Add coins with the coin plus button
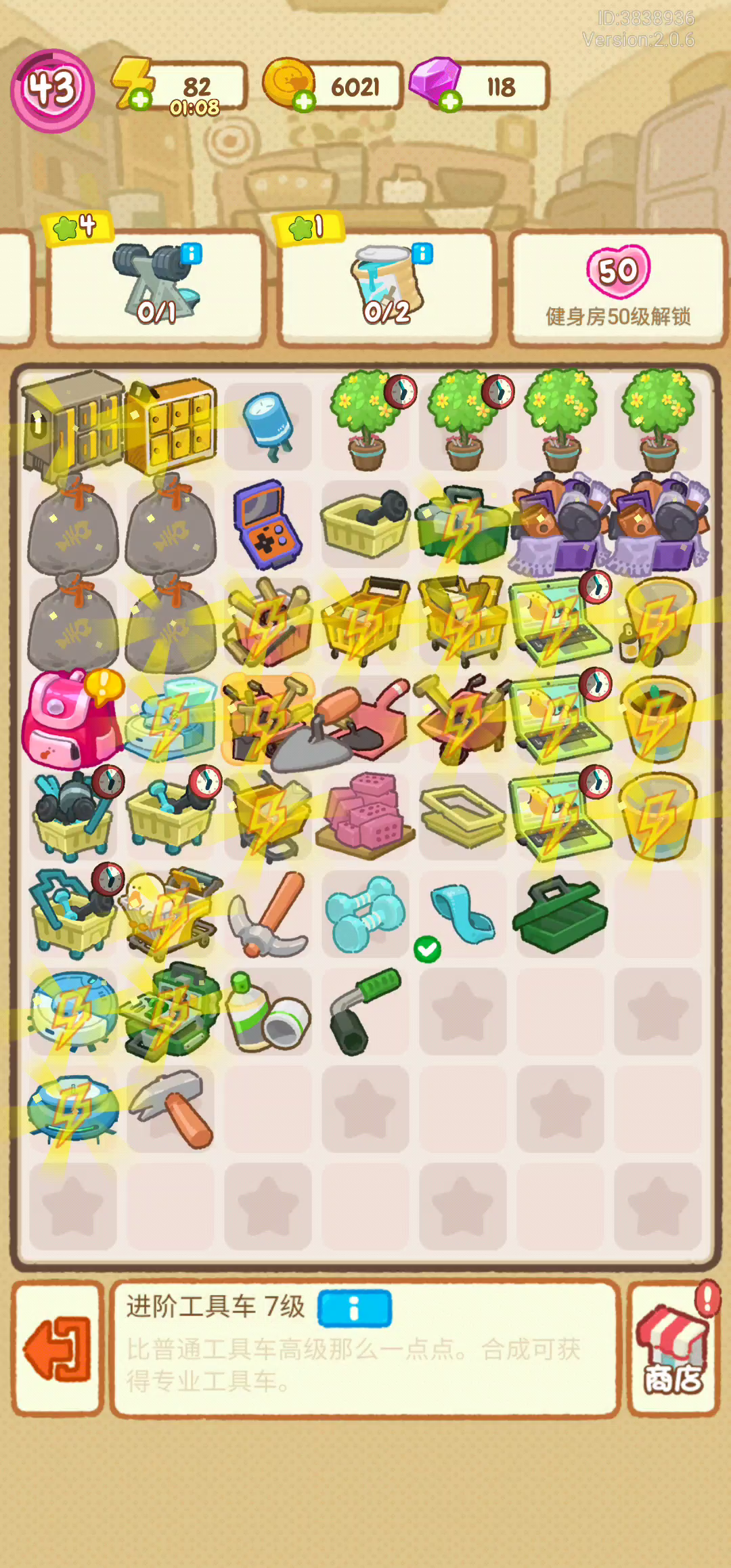This screenshot has height=1568, width=731. [304, 101]
